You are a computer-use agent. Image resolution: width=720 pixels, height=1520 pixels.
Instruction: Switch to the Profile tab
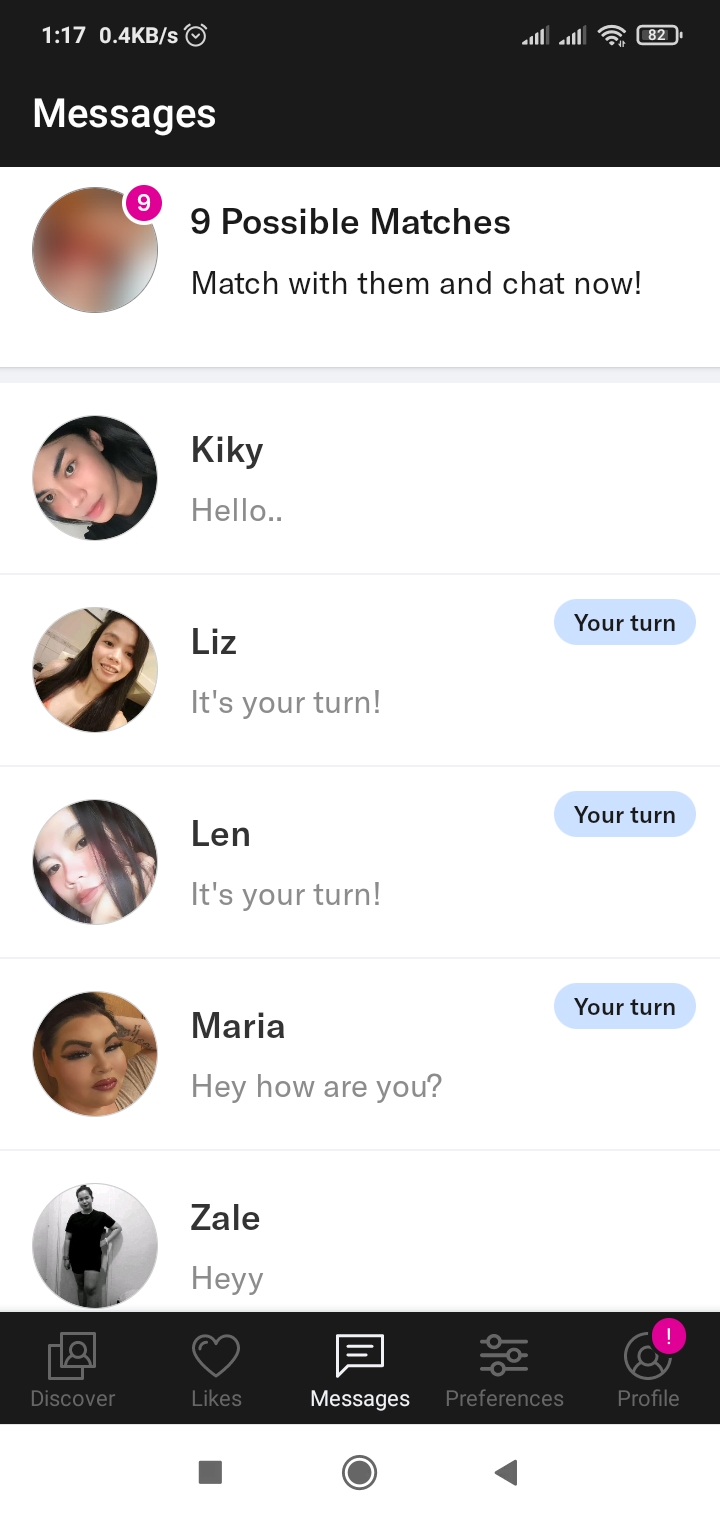pos(648,1370)
